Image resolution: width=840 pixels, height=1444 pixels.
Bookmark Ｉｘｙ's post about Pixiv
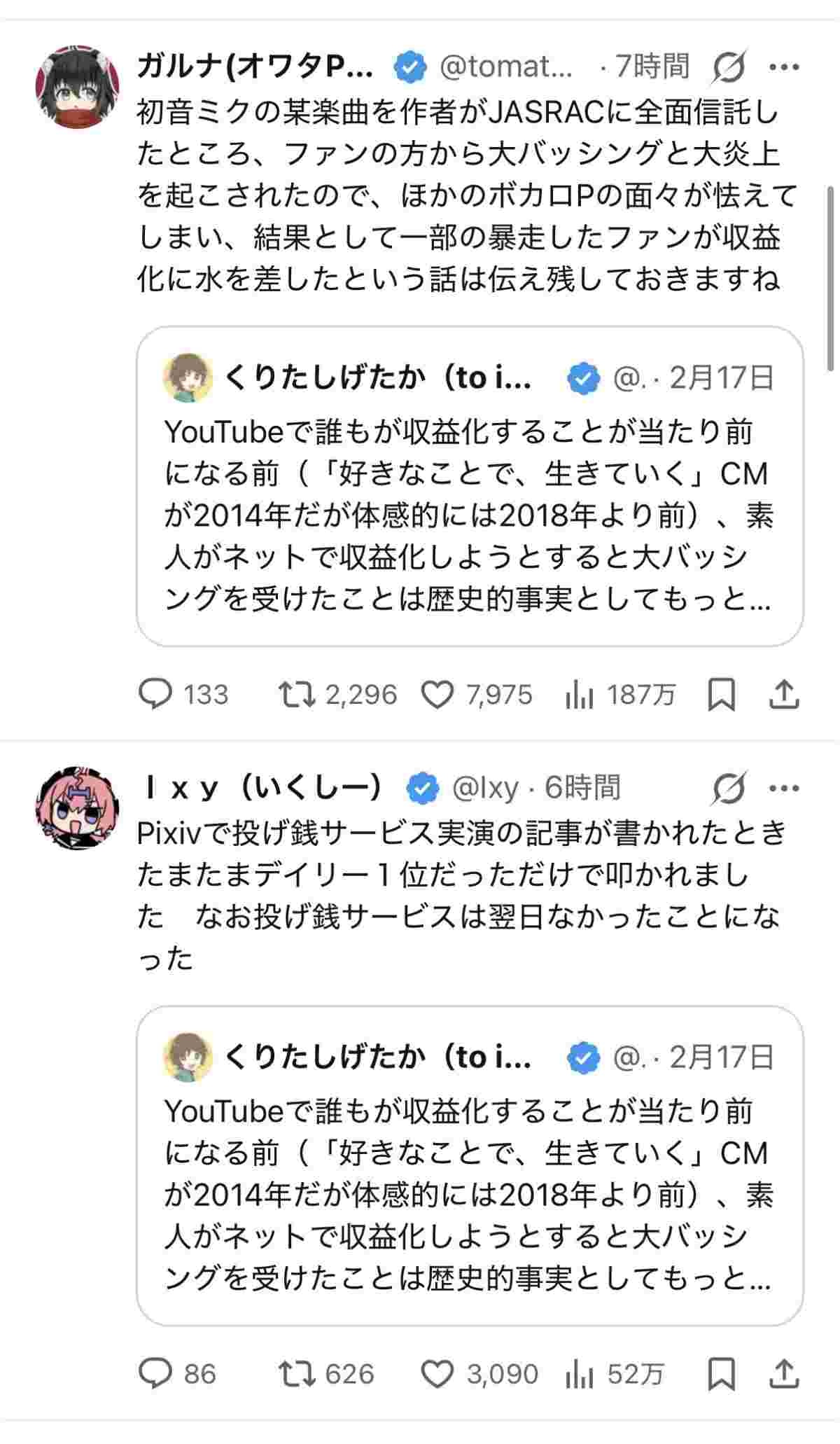point(722,1374)
